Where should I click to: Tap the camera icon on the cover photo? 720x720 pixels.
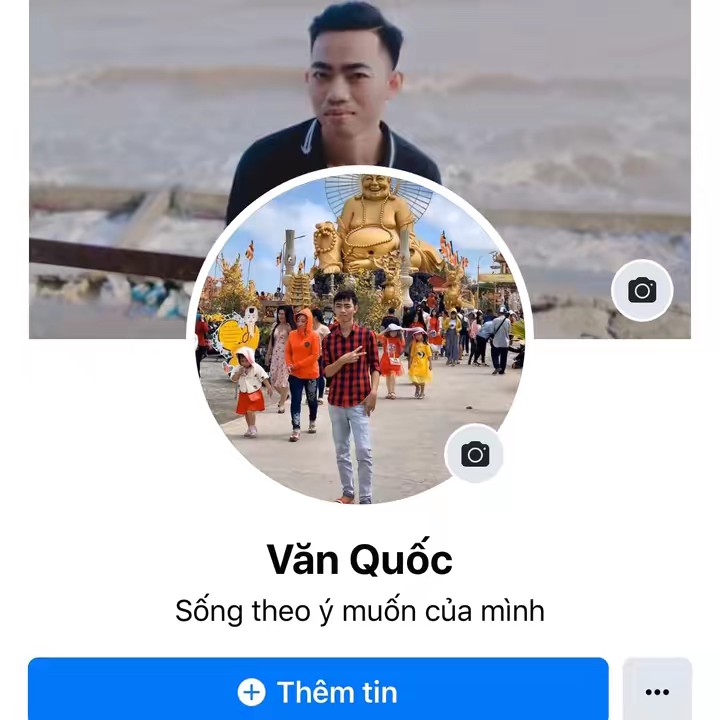point(642,291)
